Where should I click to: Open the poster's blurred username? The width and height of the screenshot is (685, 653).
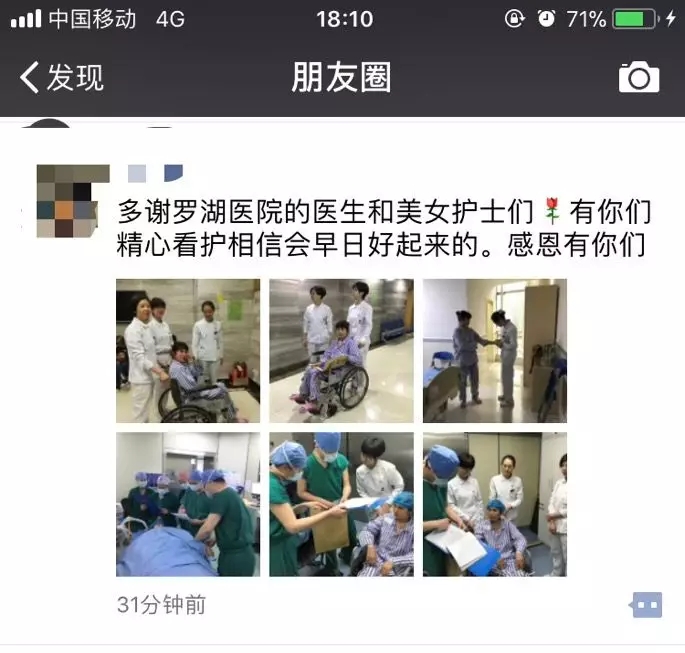155,173
